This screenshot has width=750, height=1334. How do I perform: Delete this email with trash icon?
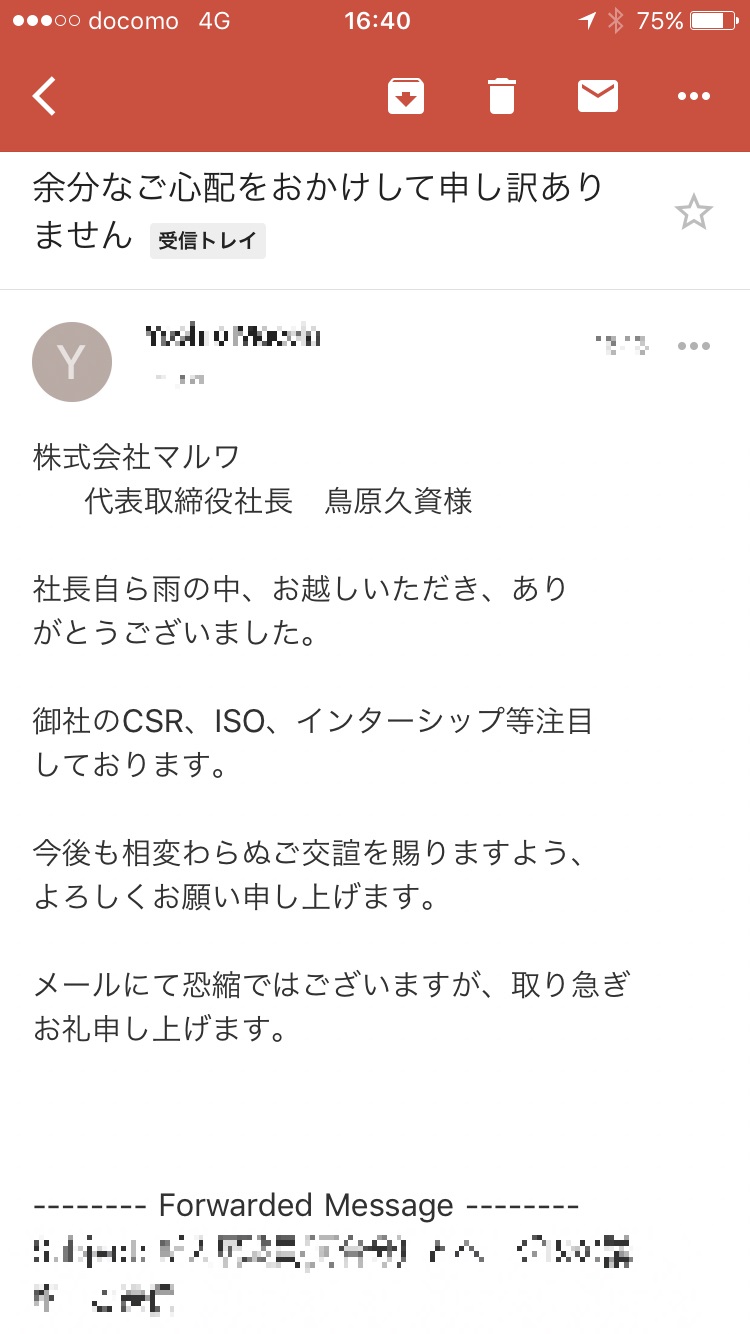pos(502,96)
